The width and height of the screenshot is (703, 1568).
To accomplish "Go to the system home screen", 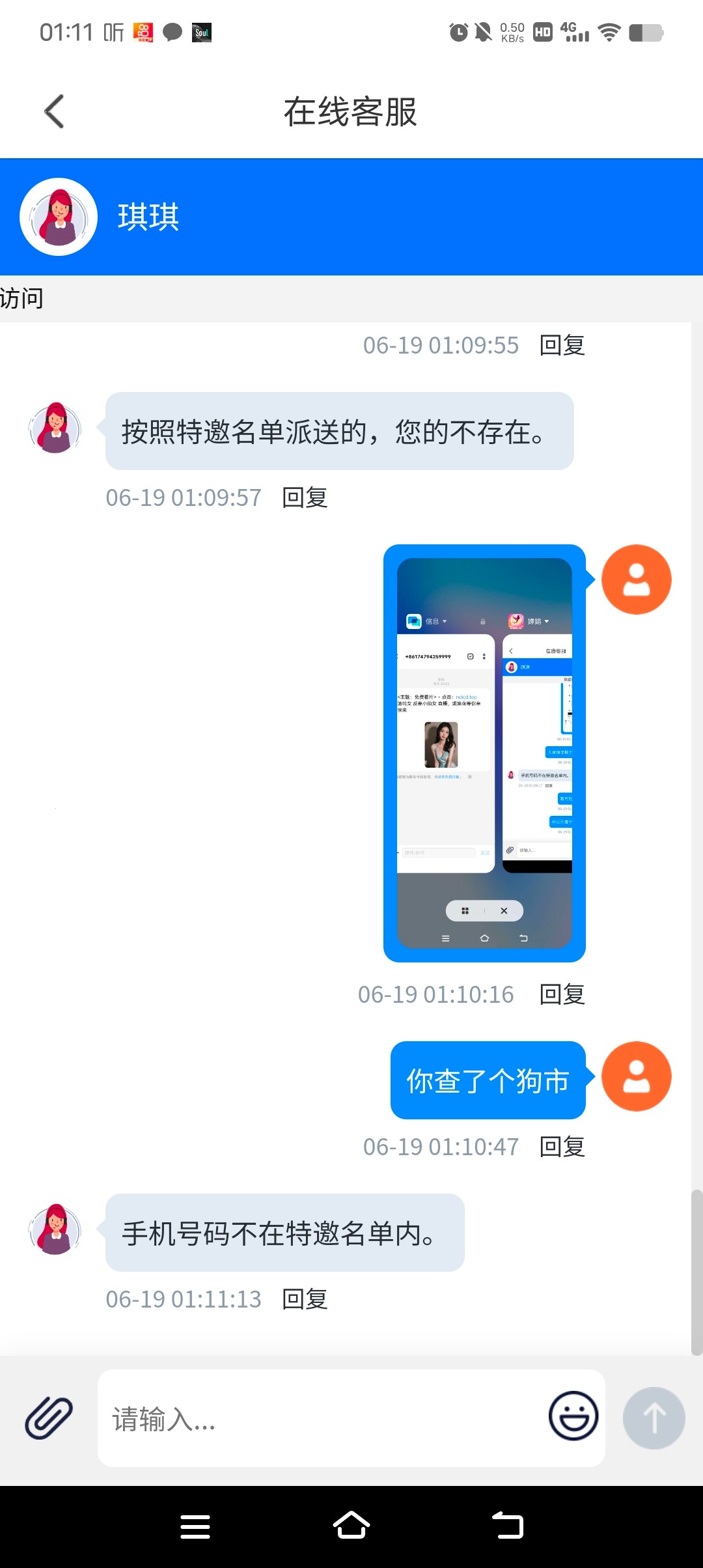I will point(351,1526).
